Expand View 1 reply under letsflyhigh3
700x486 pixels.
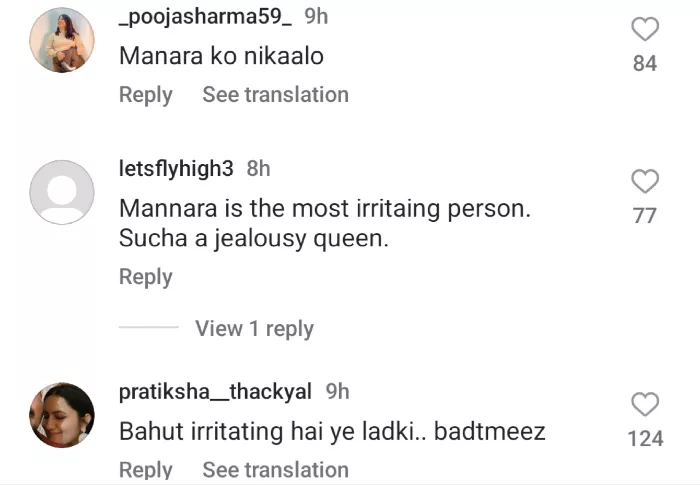pos(254,329)
